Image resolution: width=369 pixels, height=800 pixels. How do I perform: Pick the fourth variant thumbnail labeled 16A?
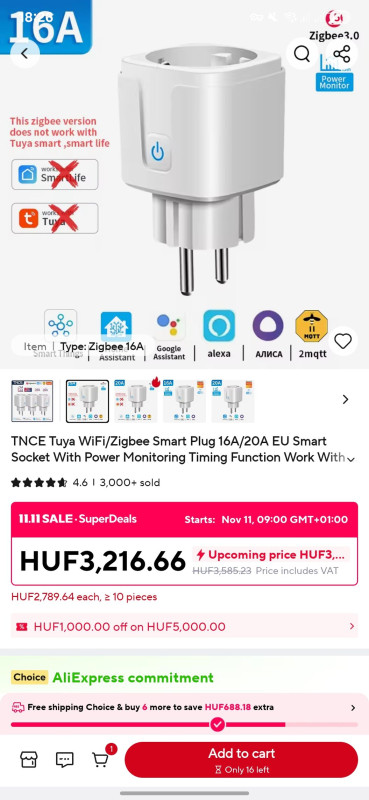pyautogui.click(x=184, y=401)
